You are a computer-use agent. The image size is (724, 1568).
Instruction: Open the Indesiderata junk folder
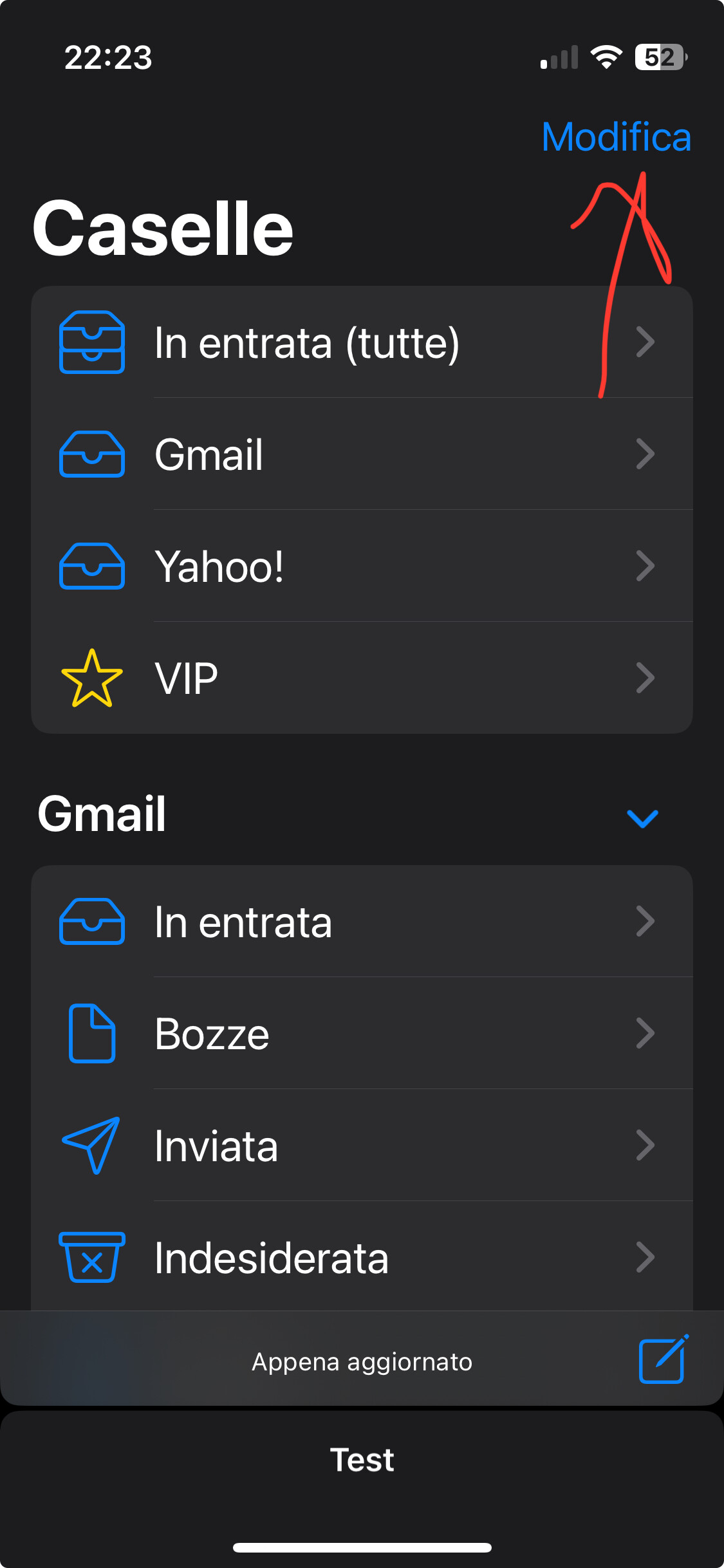tap(362, 1256)
